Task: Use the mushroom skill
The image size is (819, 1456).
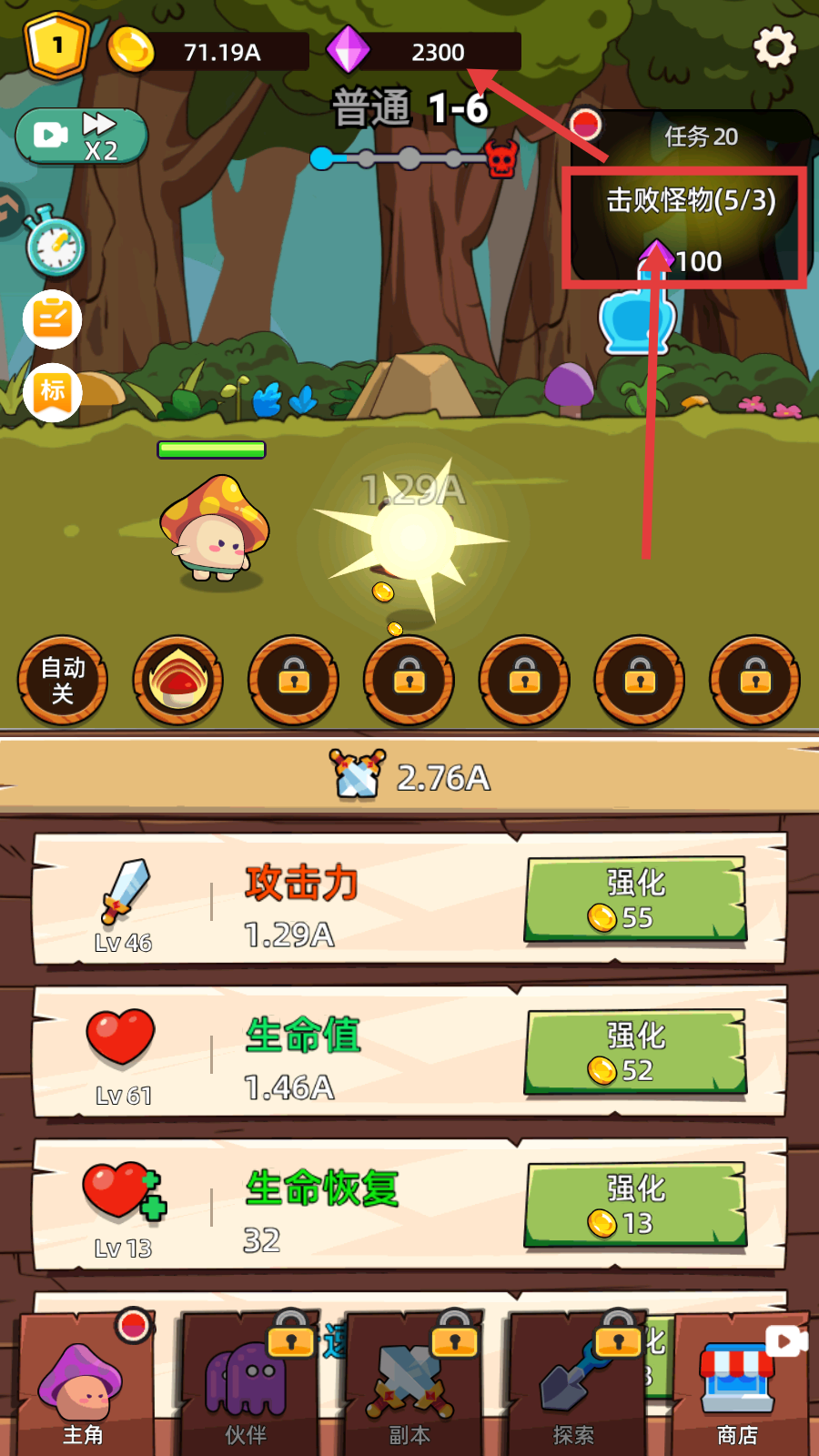Action: pos(178,680)
